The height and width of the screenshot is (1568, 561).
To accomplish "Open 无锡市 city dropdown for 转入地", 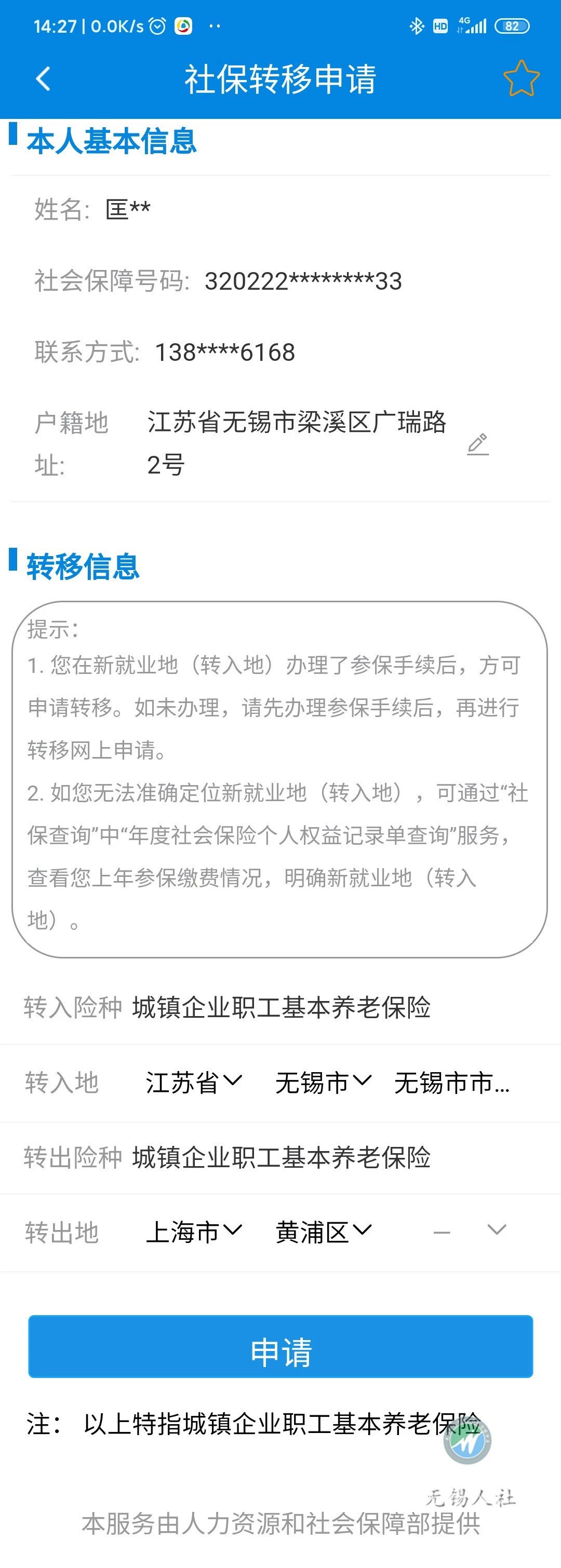I will [323, 1083].
